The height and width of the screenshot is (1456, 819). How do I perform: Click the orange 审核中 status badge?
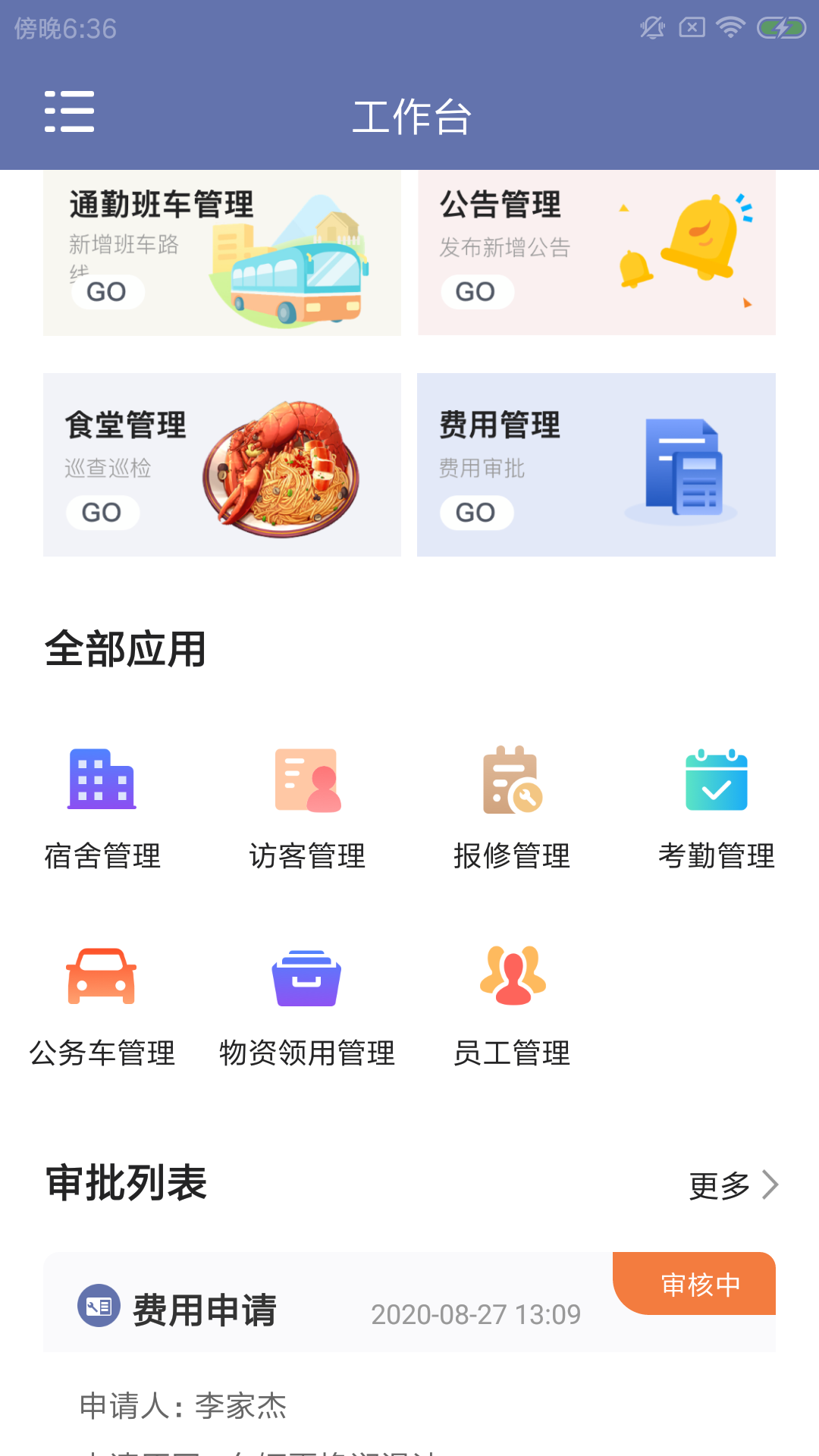pyautogui.click(x=699, y=1284)
